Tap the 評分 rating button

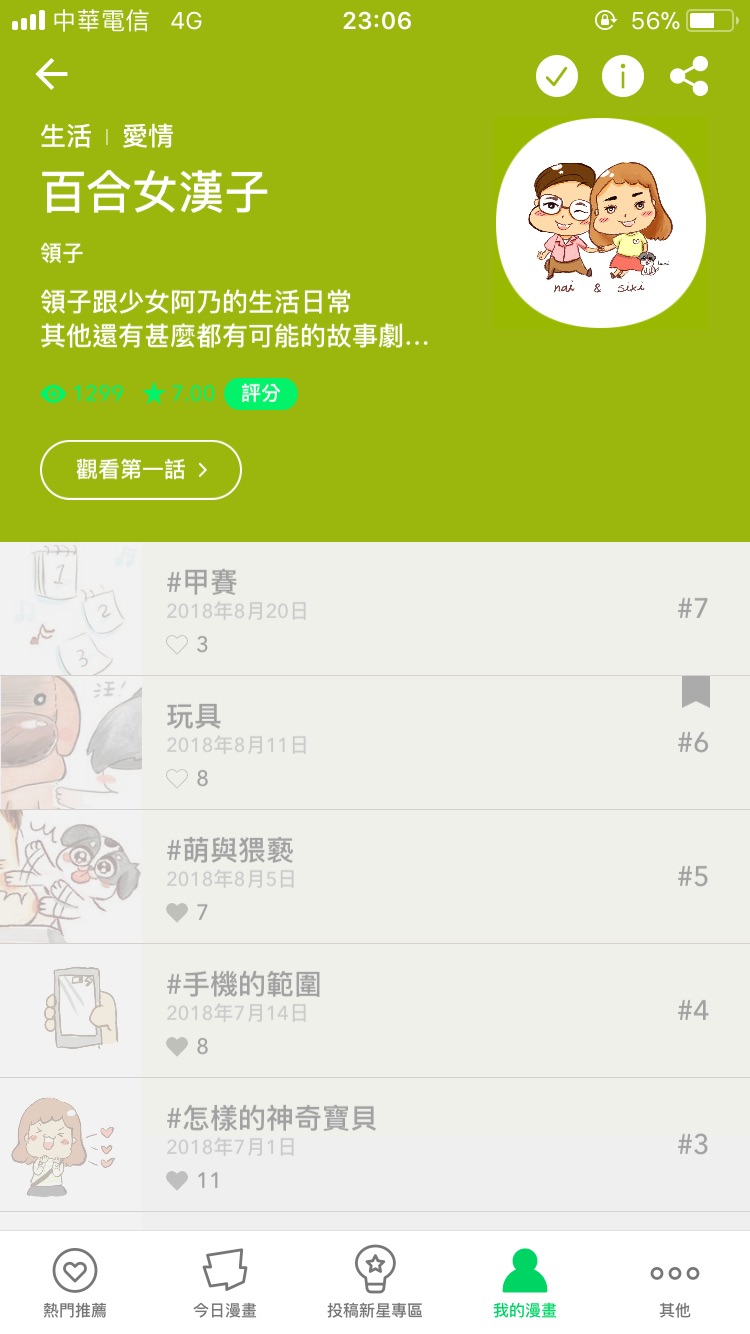(x=260, y=394)
